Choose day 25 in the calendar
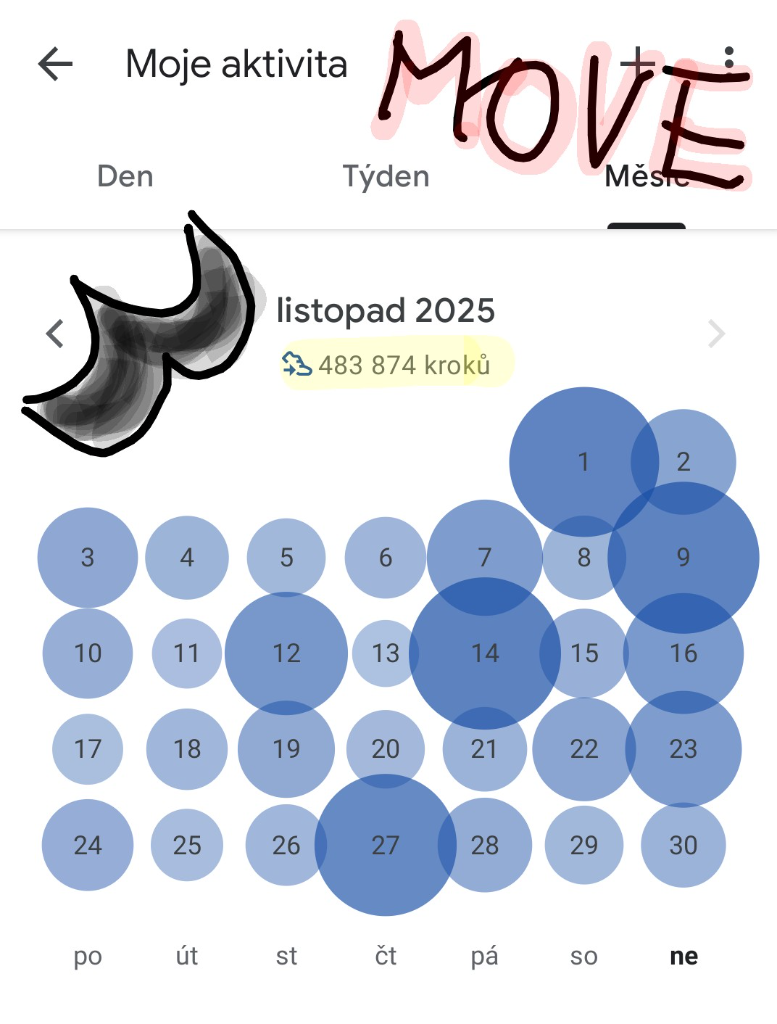The height and width of the screenshot is (1024, 777). [187, 846]
